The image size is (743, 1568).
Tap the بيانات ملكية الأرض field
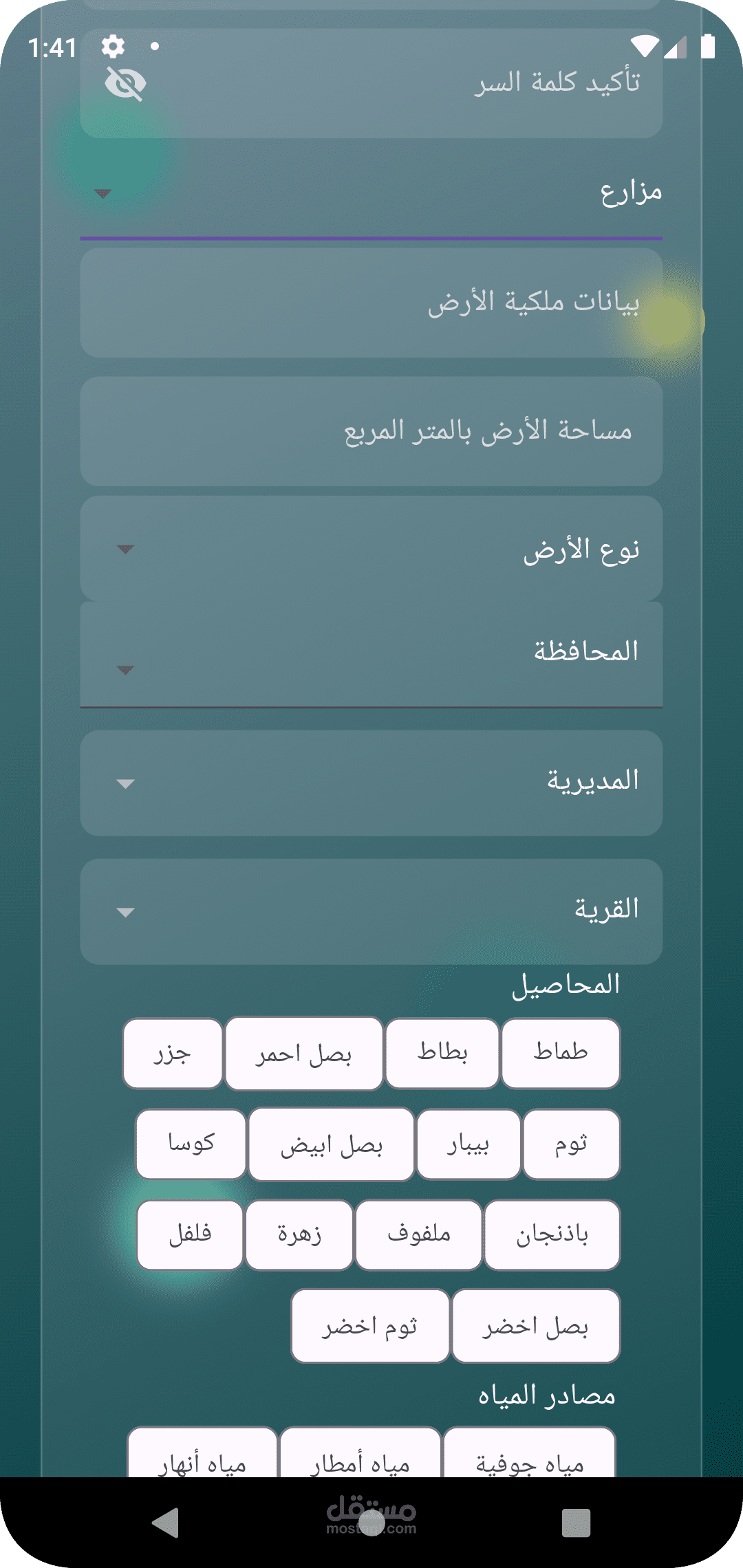[371, 303]
